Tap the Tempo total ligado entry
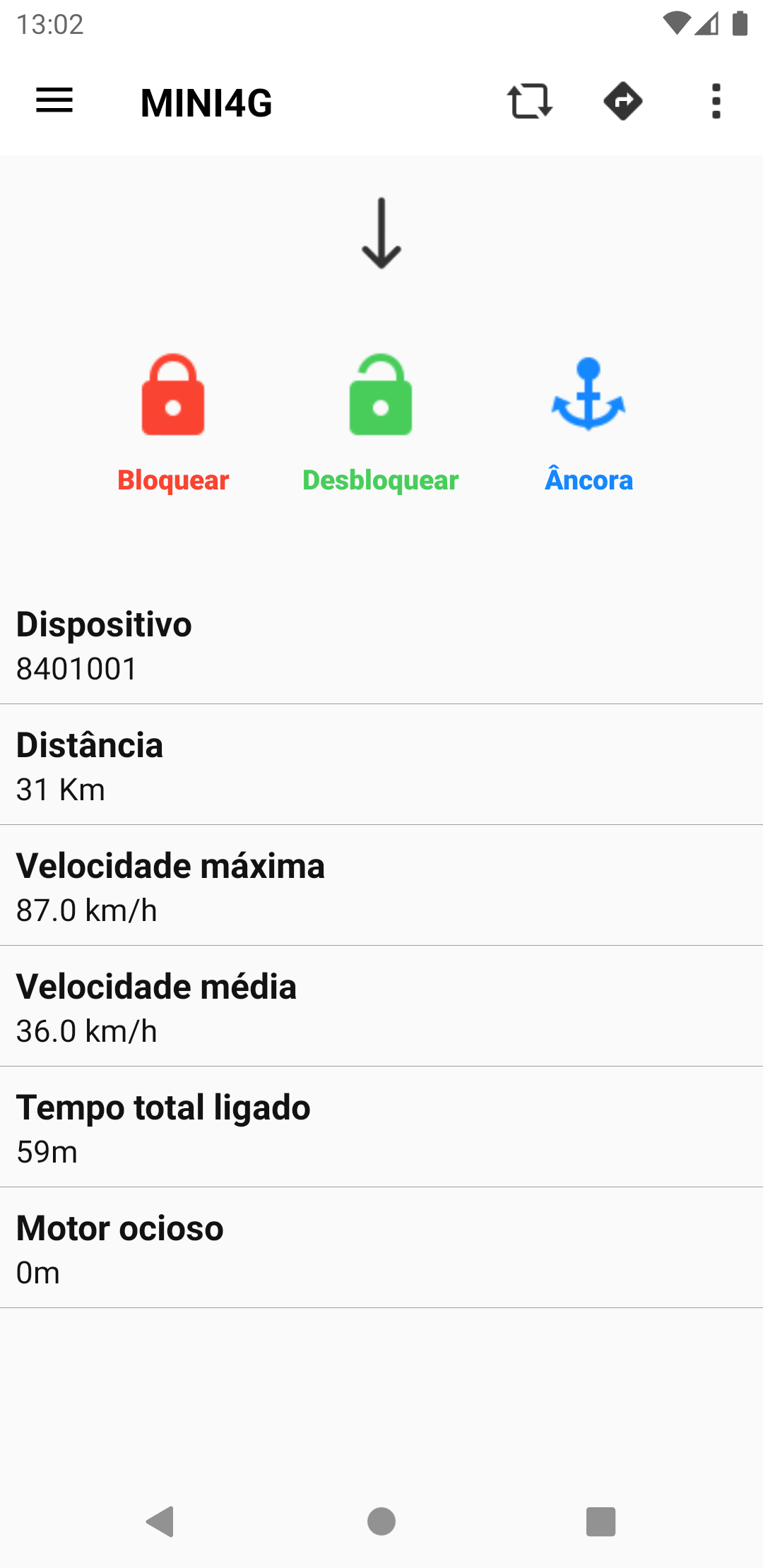 click(x=381, y=1127)
